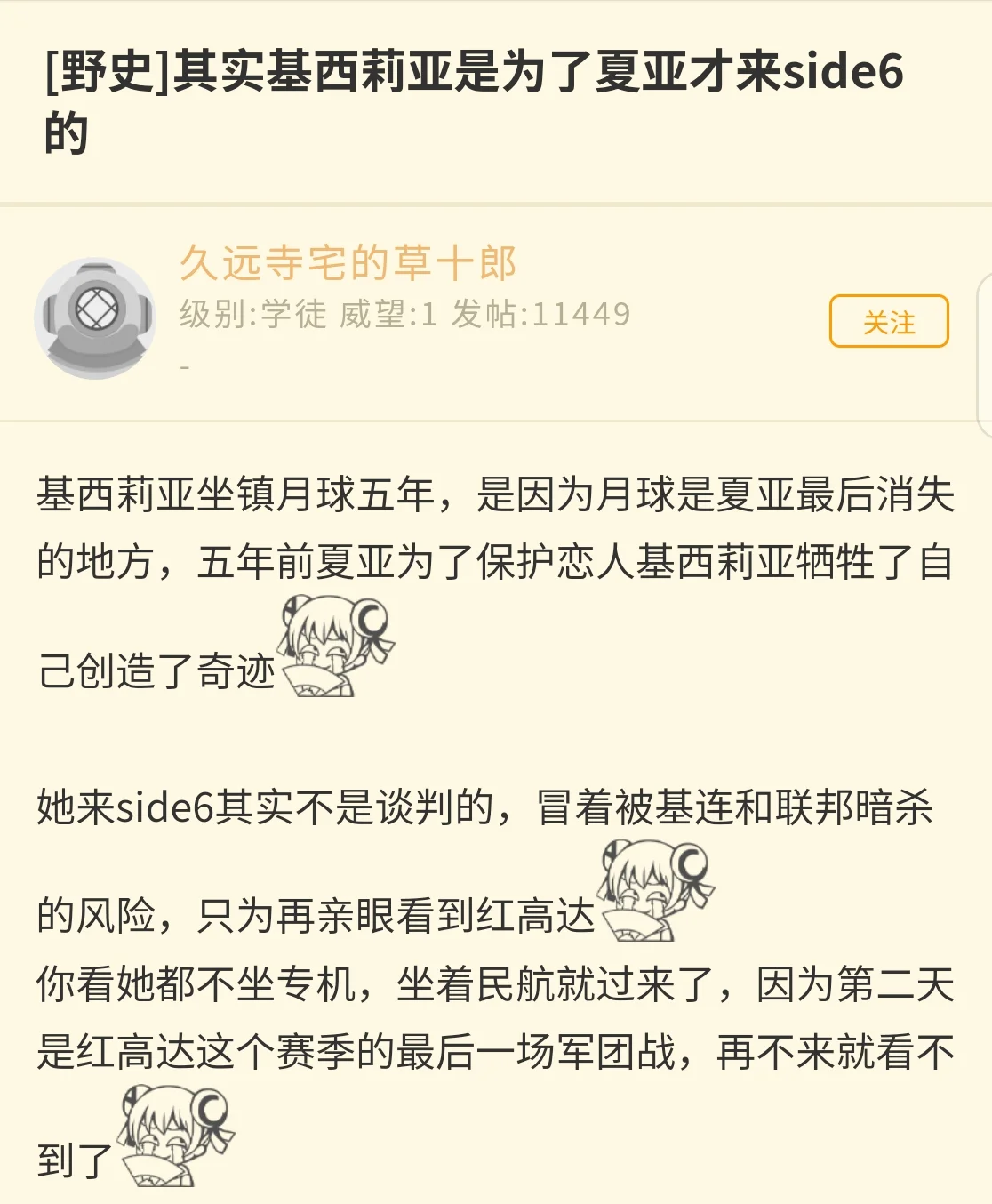The height and width of the screenshot is (1204, 992).
Task: Open the poster's diving helmet avatar
Action: [95, 318]
